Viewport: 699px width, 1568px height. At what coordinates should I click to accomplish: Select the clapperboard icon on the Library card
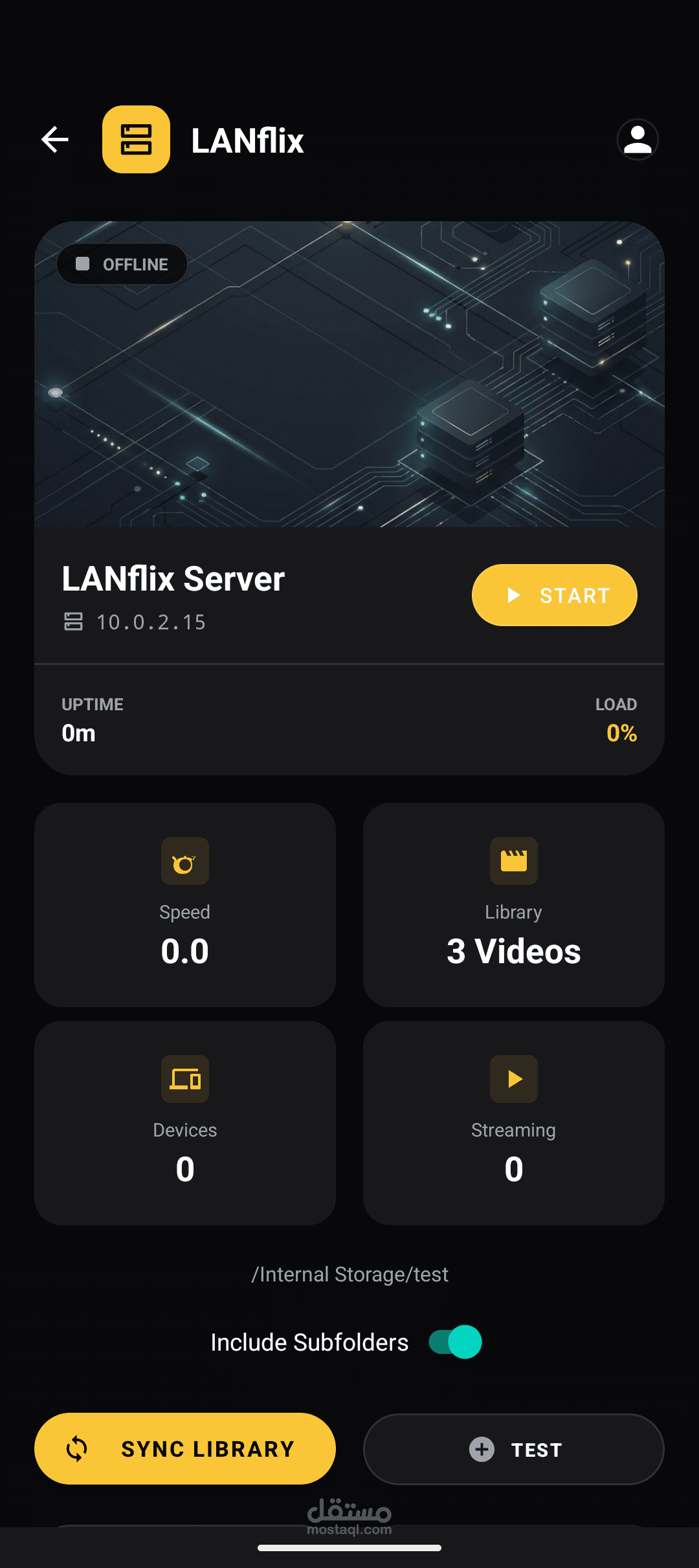tap(513, 862)
